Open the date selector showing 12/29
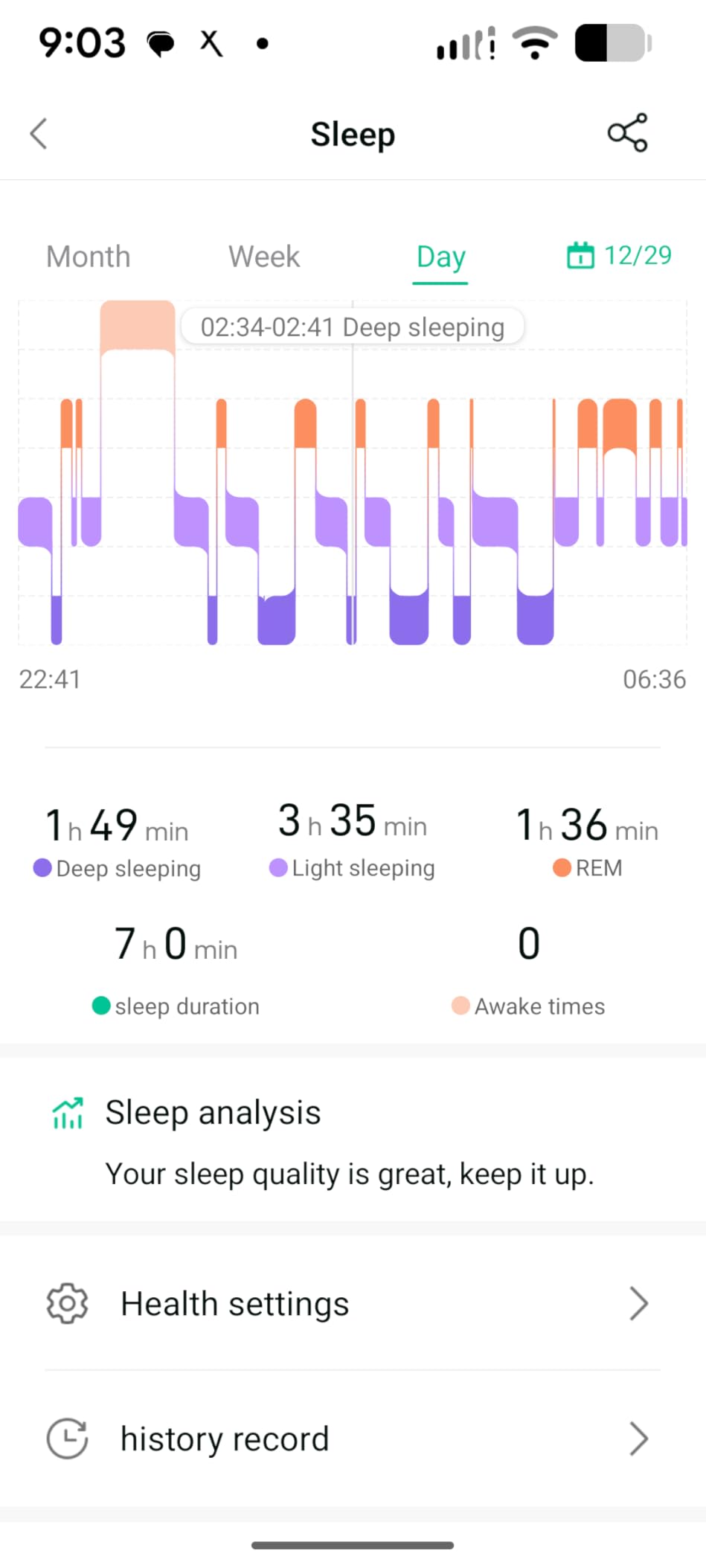This screenshot has height=1568, width=706. 619,255
